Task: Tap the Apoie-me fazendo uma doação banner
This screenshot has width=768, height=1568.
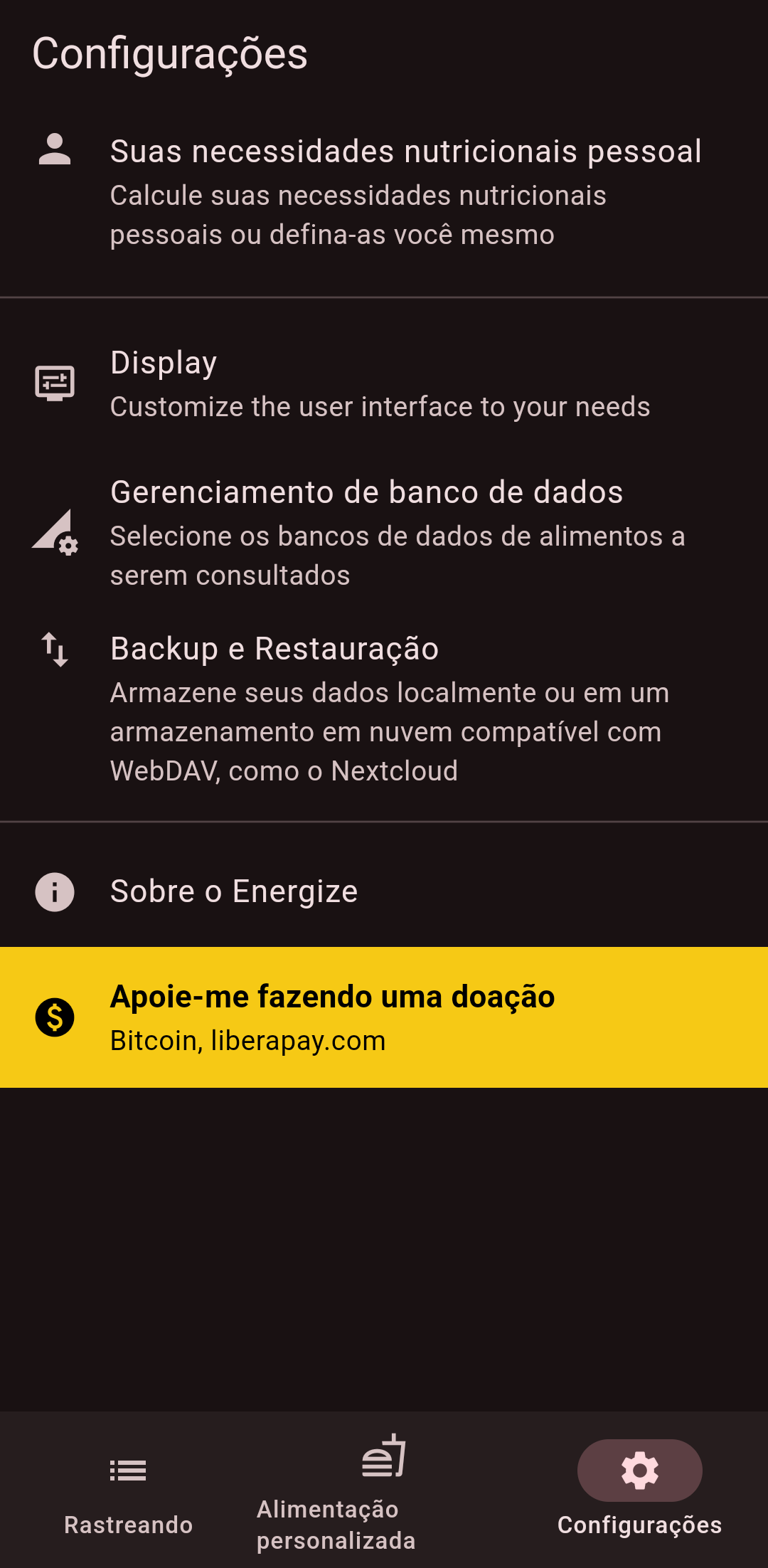Action: (384, 1017)
